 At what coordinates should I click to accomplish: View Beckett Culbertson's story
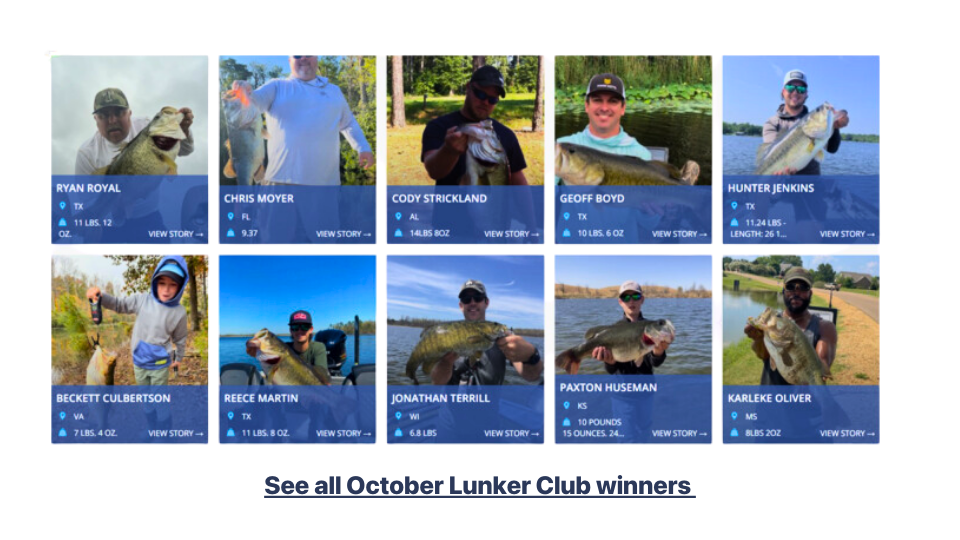point(176,433)
